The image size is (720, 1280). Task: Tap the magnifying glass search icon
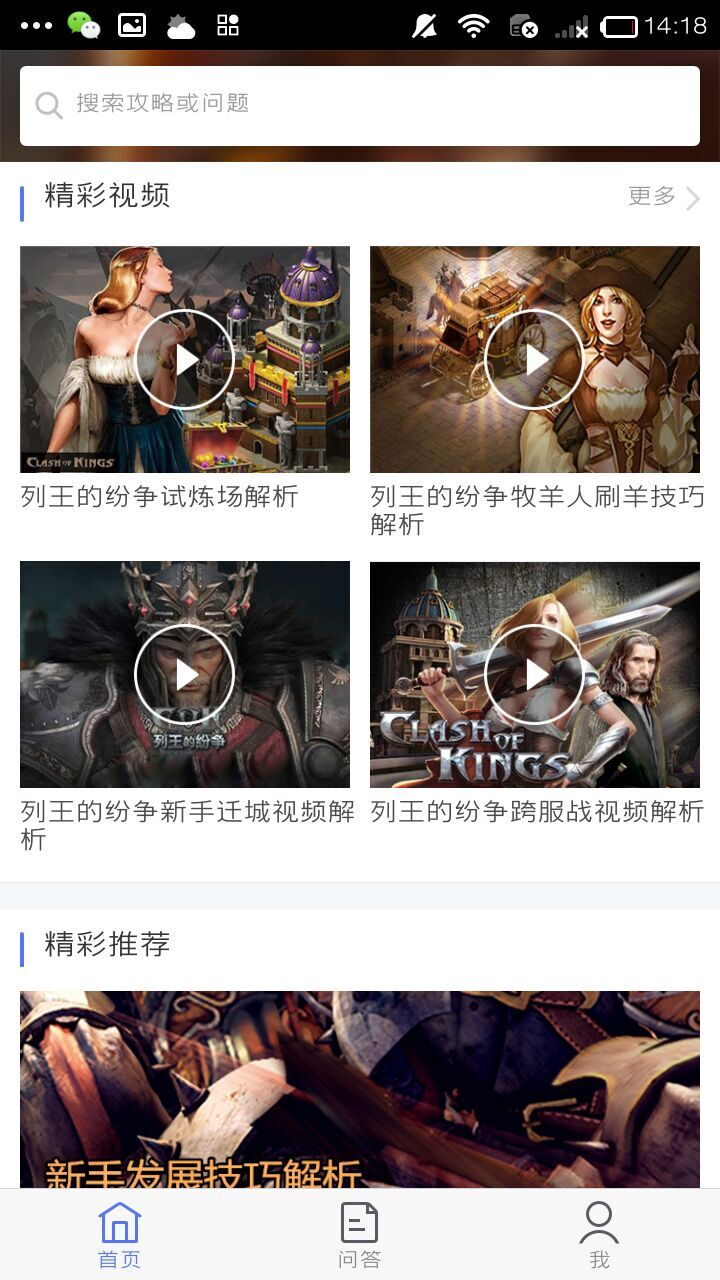[x=49, y=104]
